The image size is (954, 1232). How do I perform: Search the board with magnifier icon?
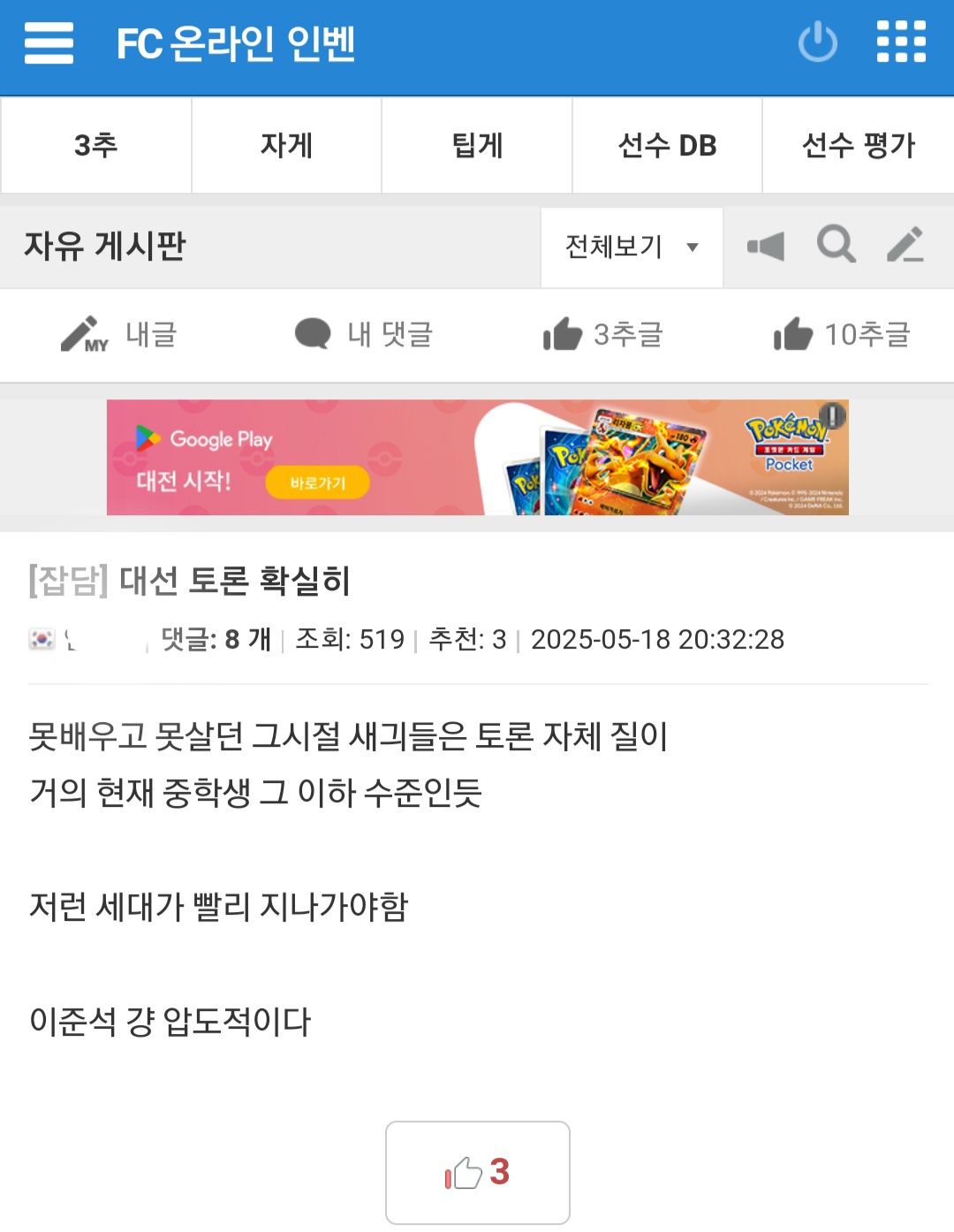836,245
